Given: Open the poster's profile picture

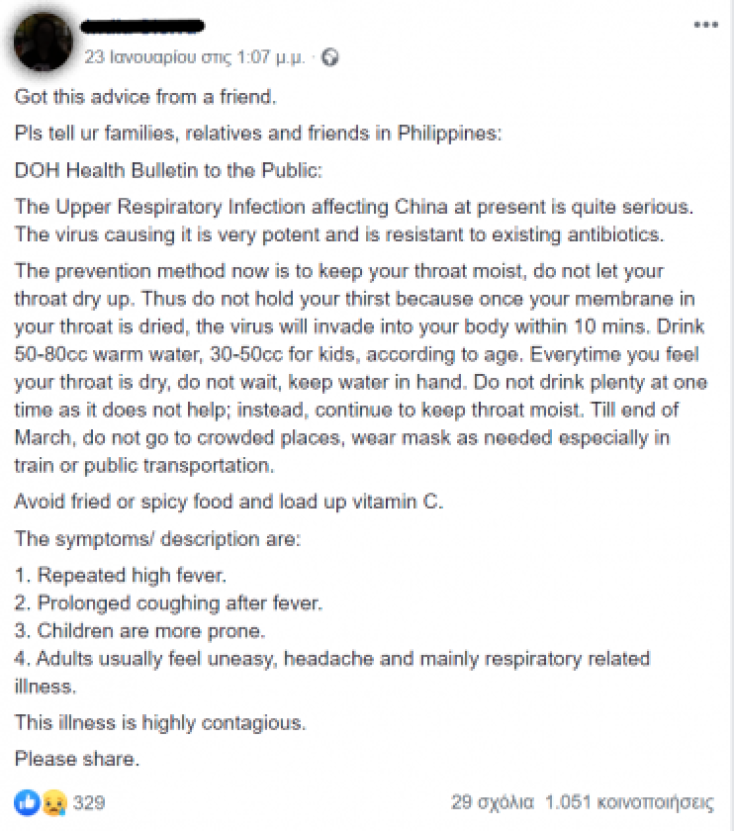Looking at the screenshot, I should (x=42, y=40).
